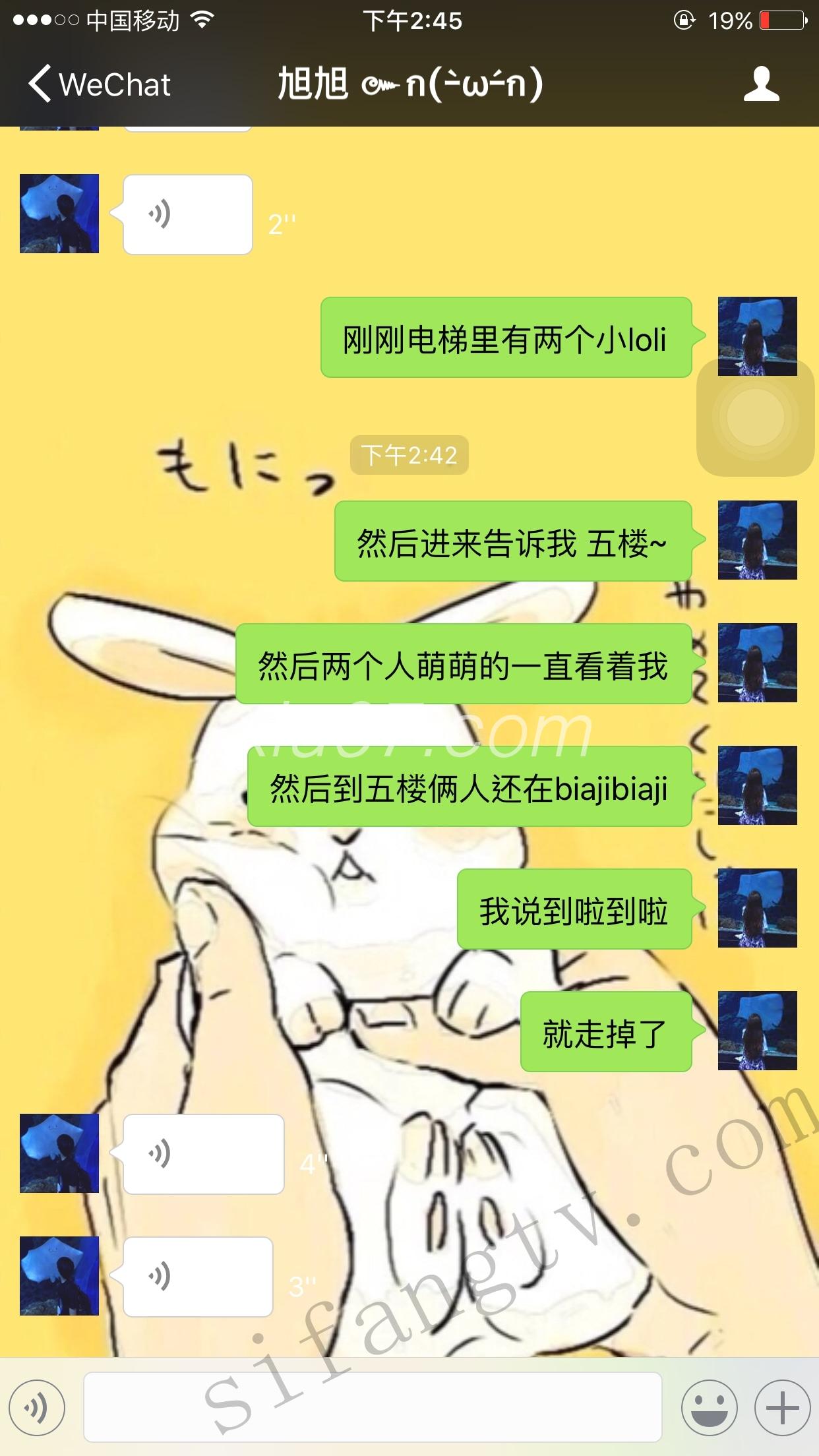Tap the message text field
Screen dimensions: 819x1456
point(373,1407)
